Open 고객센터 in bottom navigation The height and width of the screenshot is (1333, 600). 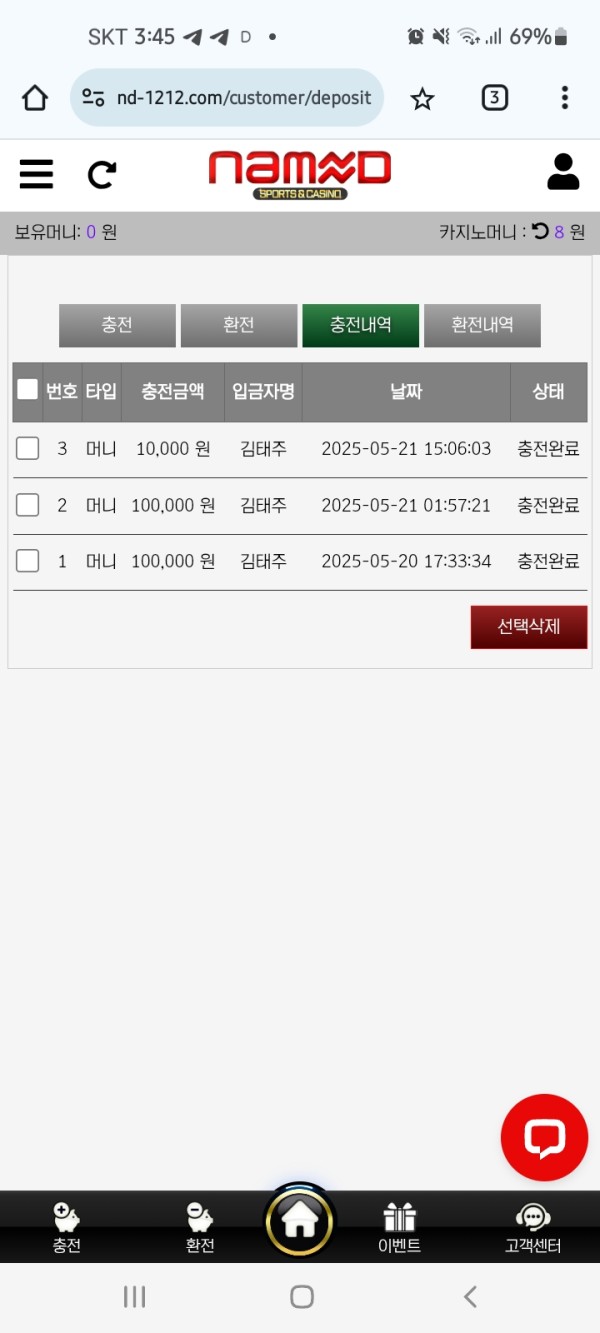coord(533,1228)
